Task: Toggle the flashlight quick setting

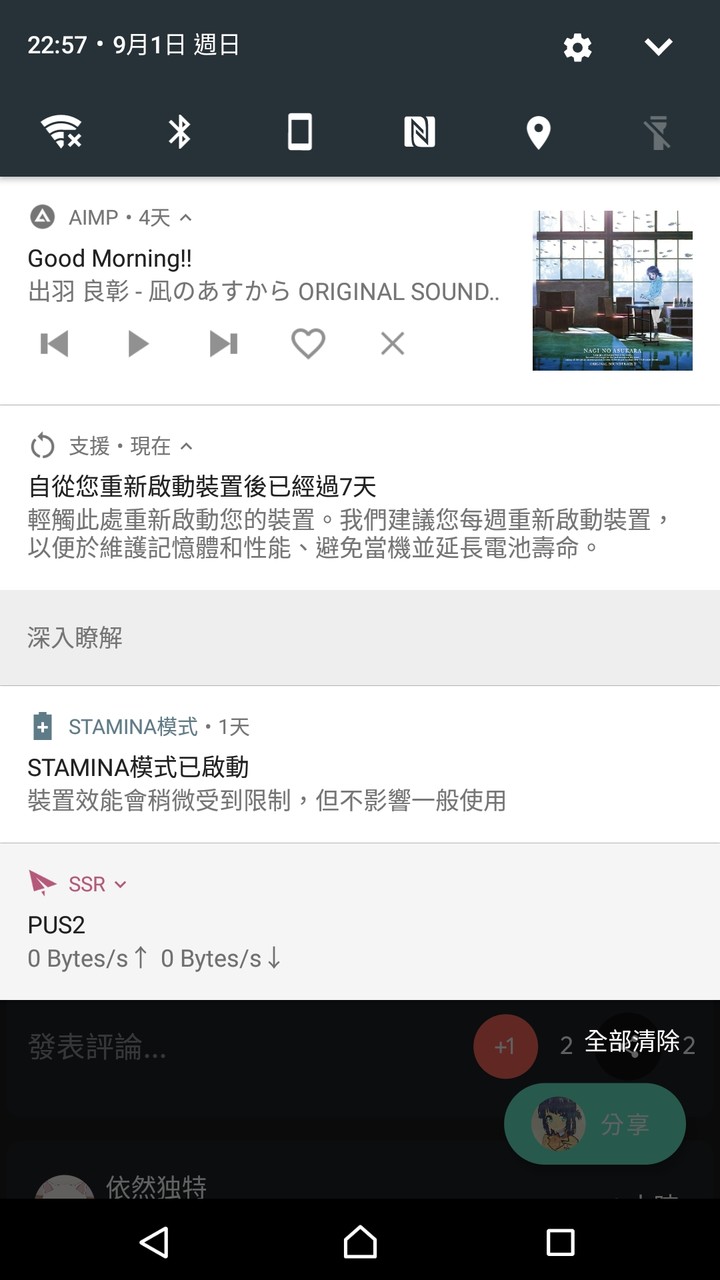Action: [657, 132]
